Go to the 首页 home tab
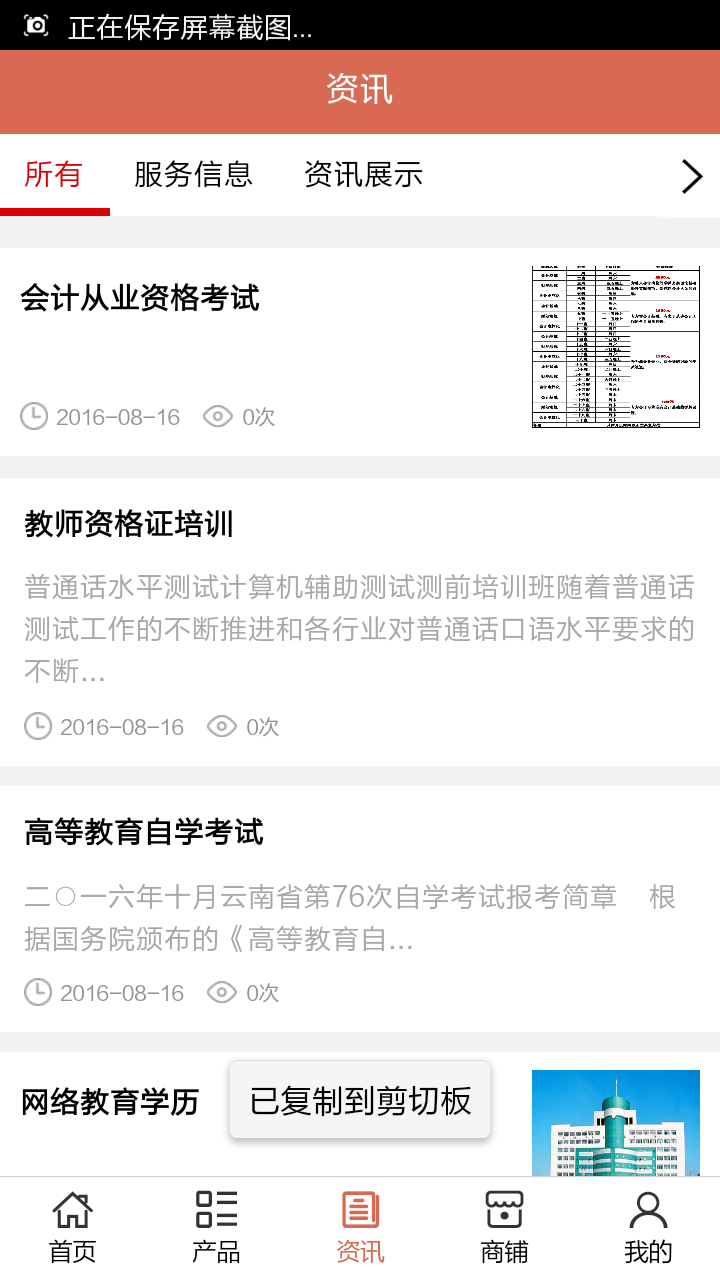Viewport: 720px width, 1280px height. [x=72, y=1227]
